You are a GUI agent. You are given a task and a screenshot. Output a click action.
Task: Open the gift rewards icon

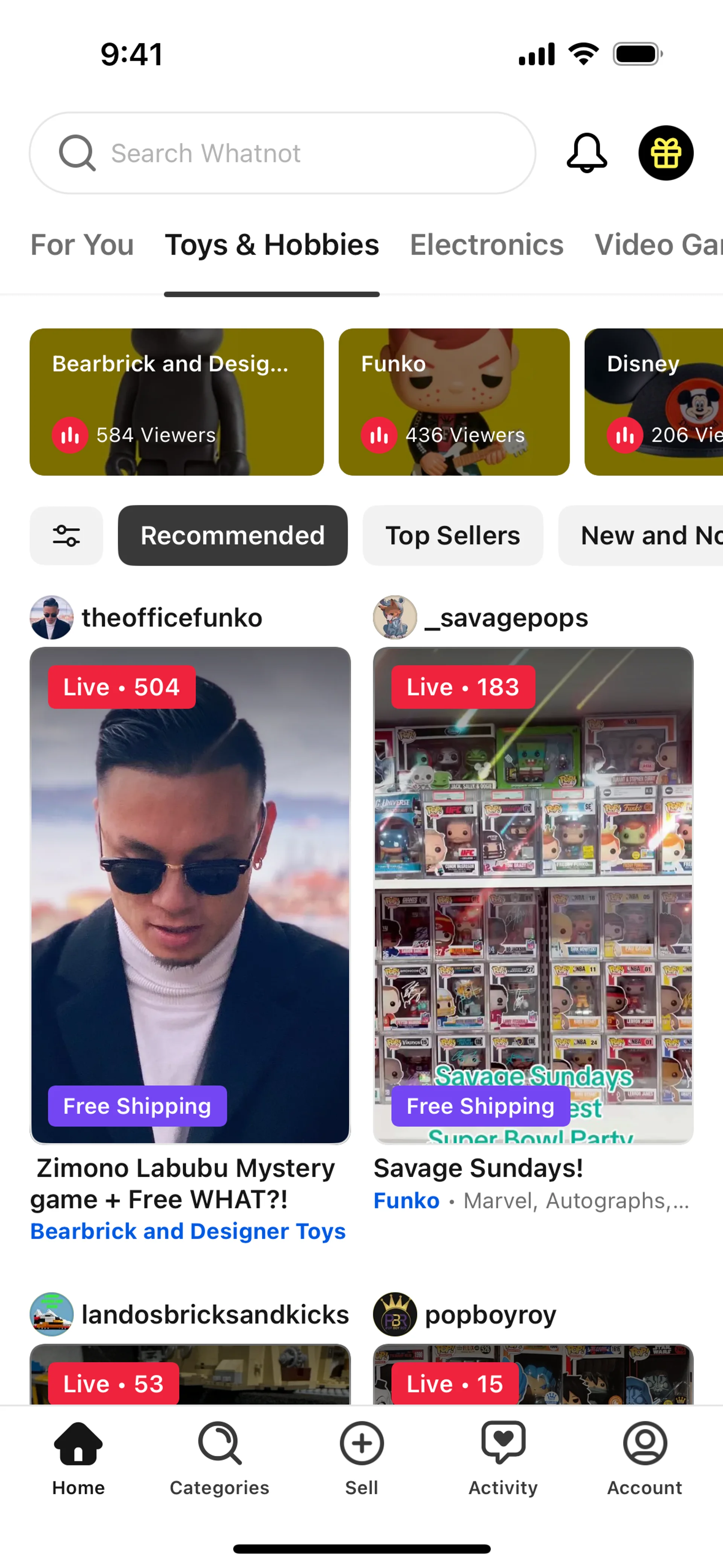point(665,153)
